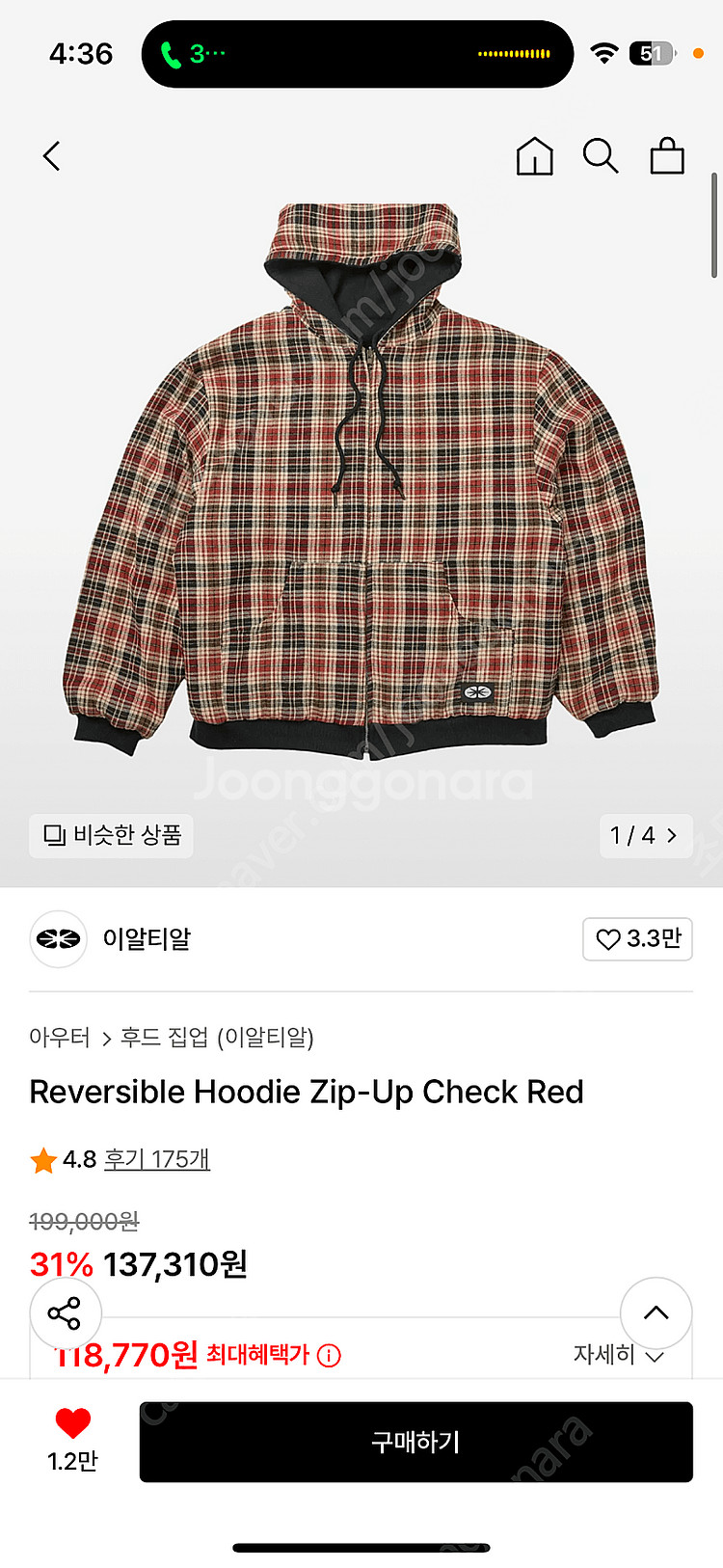Go back using the top-left arrow

click(x=52, y=156)
